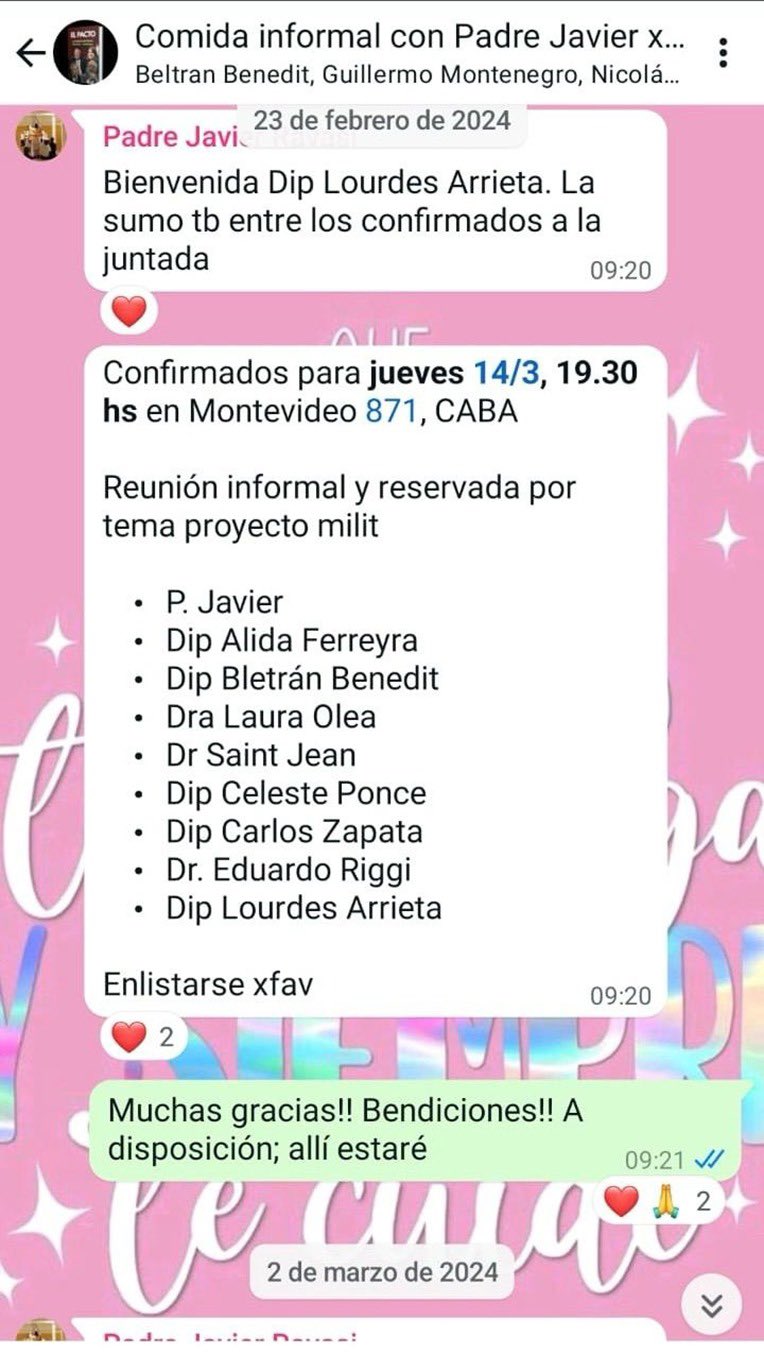Image resolution: width=764 pixels, height=1355 pixels.
Task: View the heart reaction on the Bienvenida message
Action: (129, 313)
